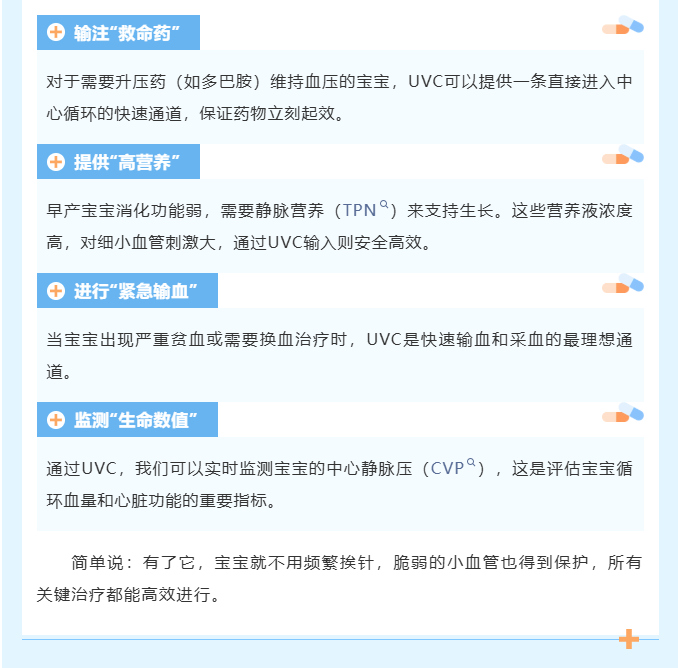Viewport: 678px width, 668px height.
Task: Open the TPN search keyword link
Action: (364, 211)
